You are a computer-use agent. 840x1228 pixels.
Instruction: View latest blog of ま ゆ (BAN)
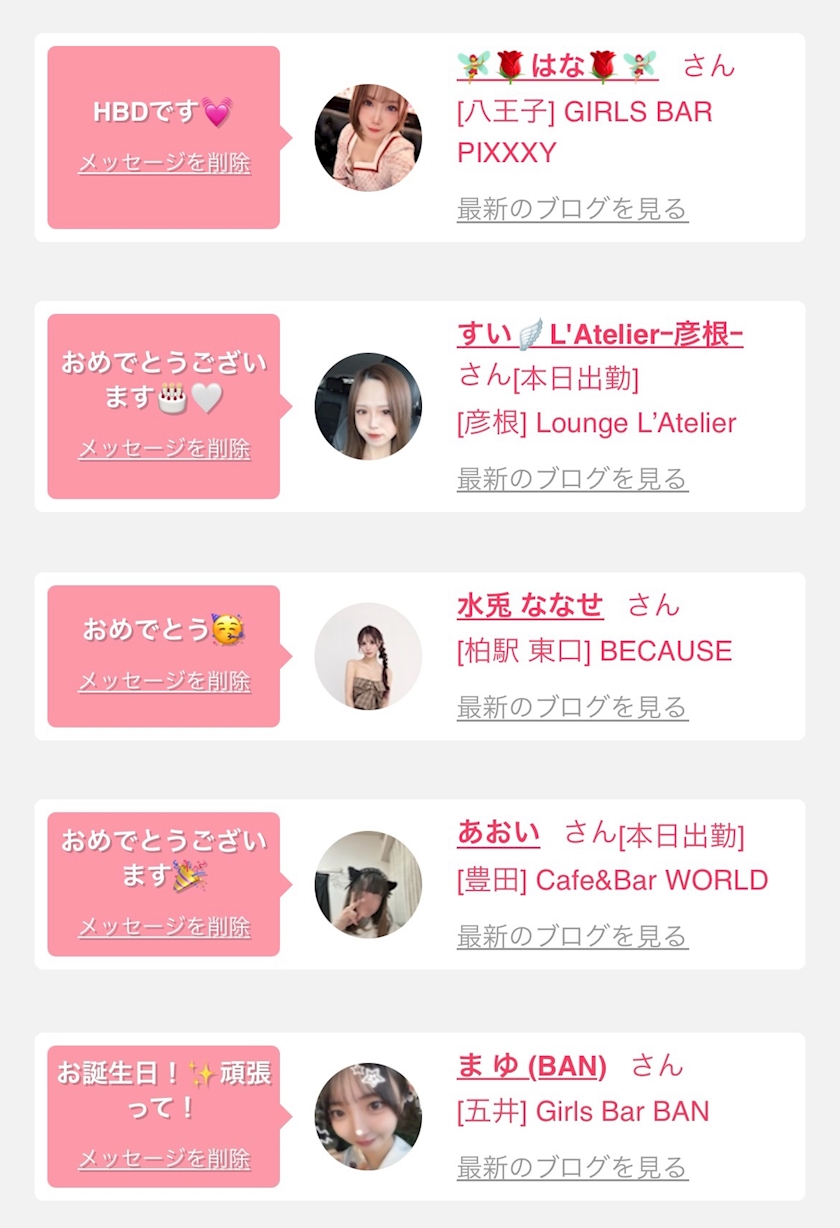tap(572, 1167)
